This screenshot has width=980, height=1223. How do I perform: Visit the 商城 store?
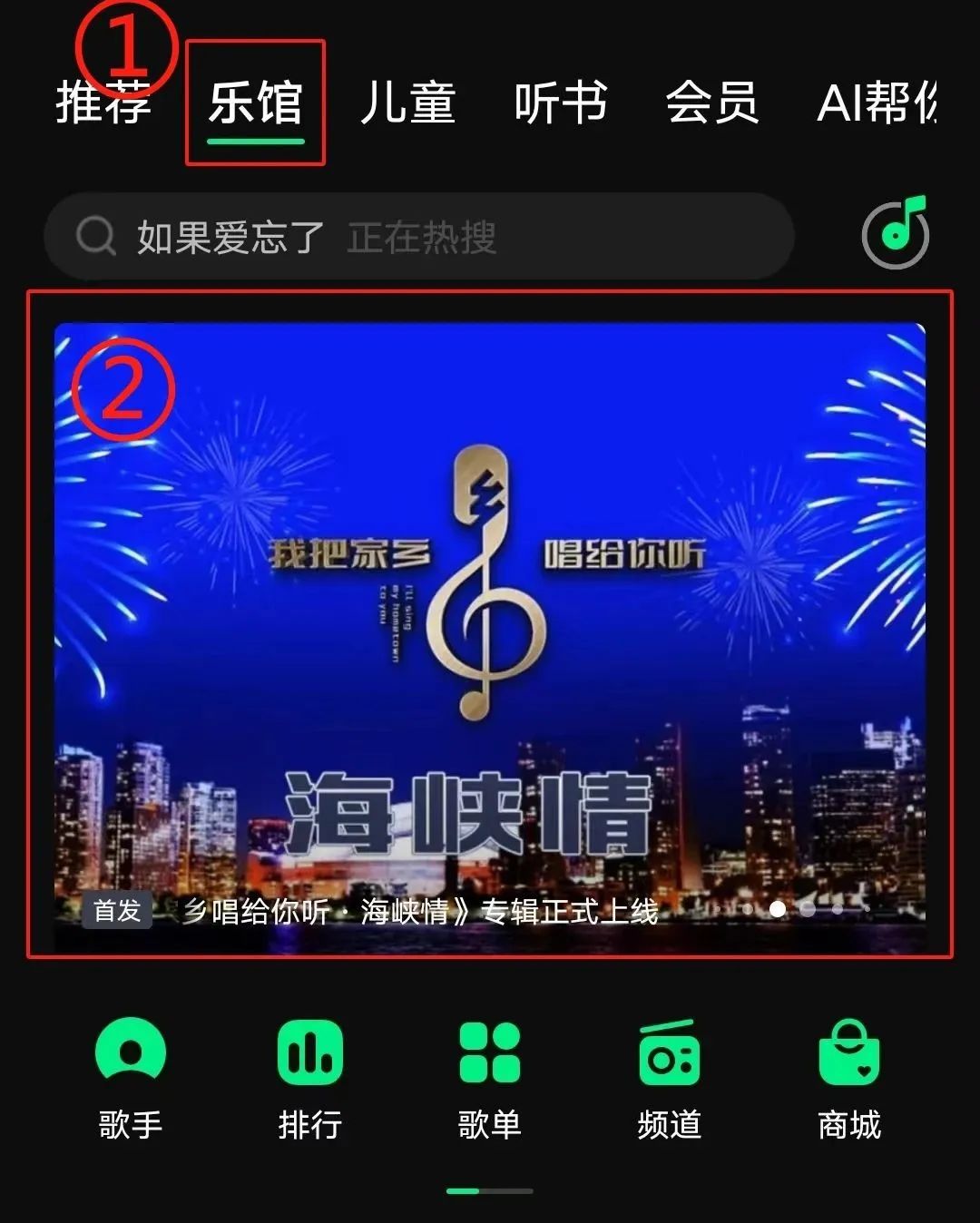pos(849,1077)
